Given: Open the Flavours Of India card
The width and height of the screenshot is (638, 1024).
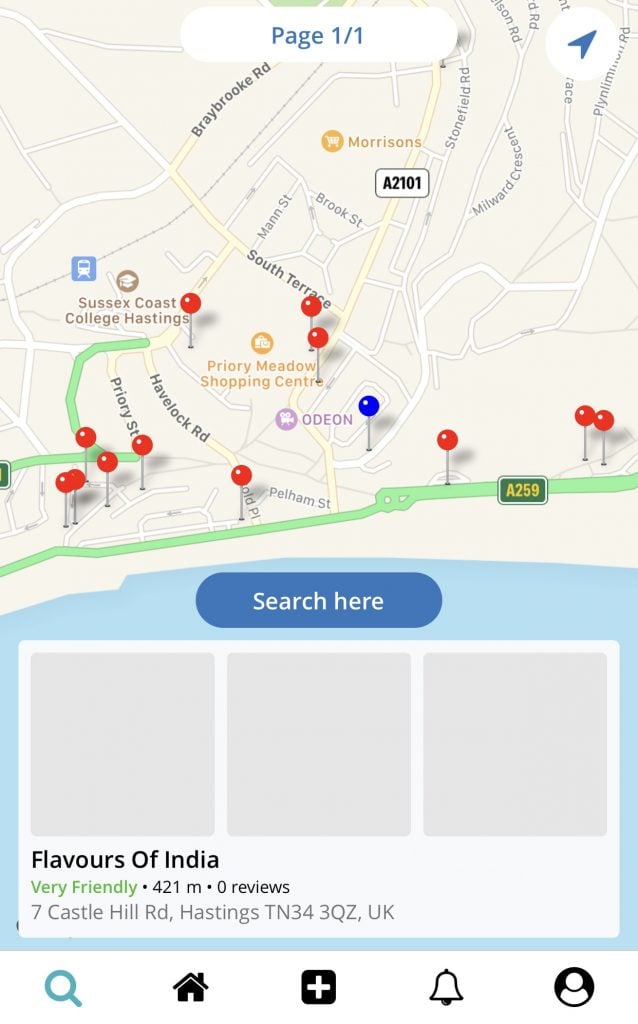Looking at the screenshot, I should click(319, 789).
